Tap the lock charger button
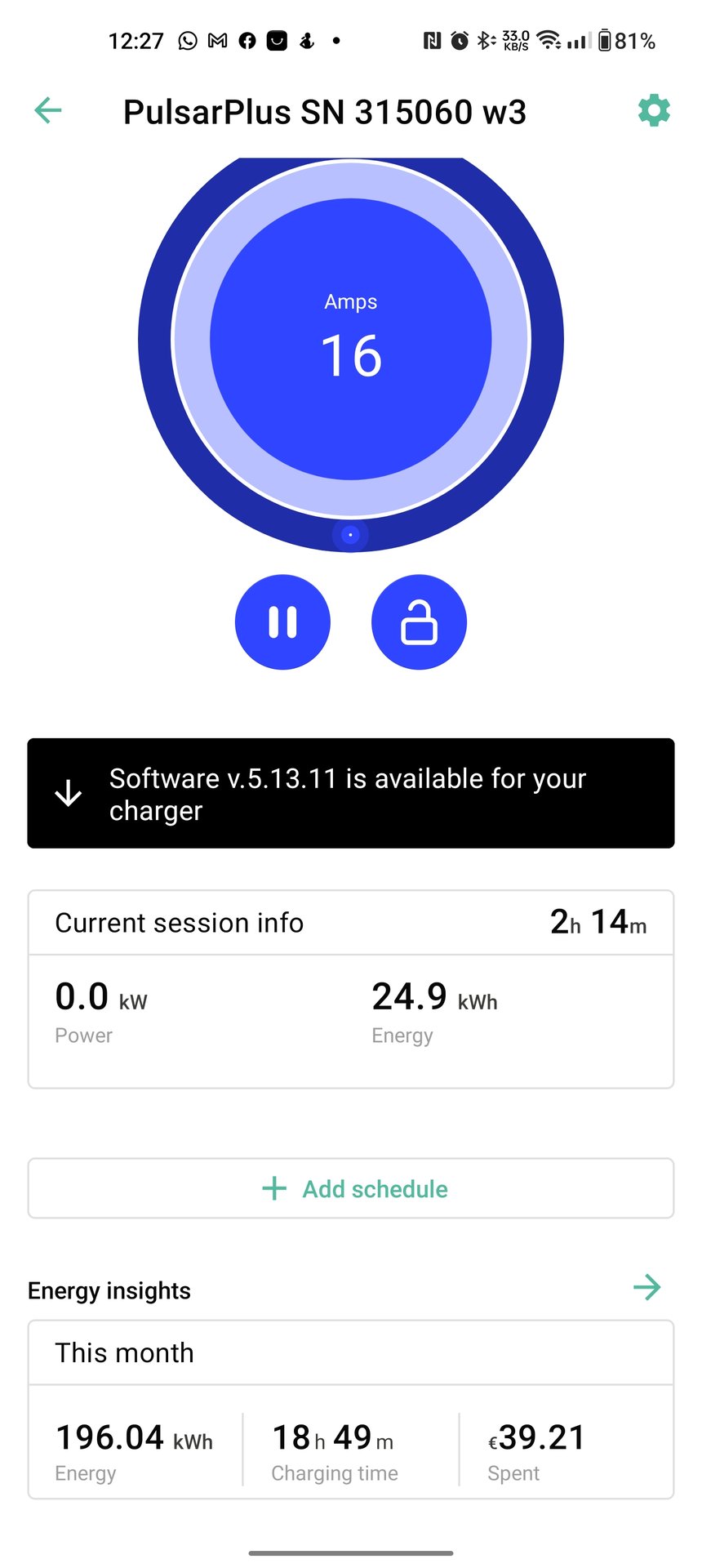This screenshot has width=702, height=1568. (419, 622)
